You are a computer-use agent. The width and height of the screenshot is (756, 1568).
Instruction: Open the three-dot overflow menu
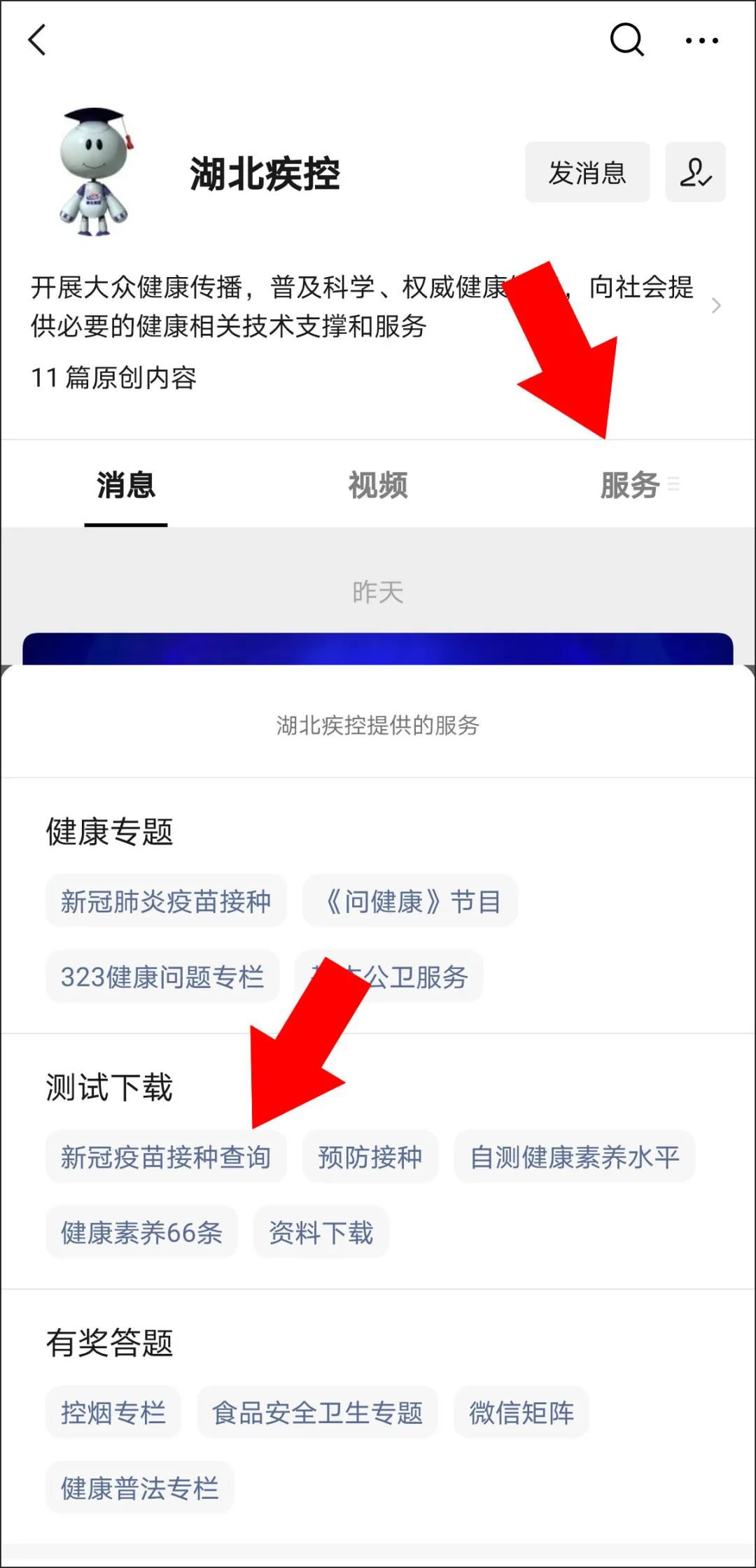pyautogui.click(x=701, y=41)
